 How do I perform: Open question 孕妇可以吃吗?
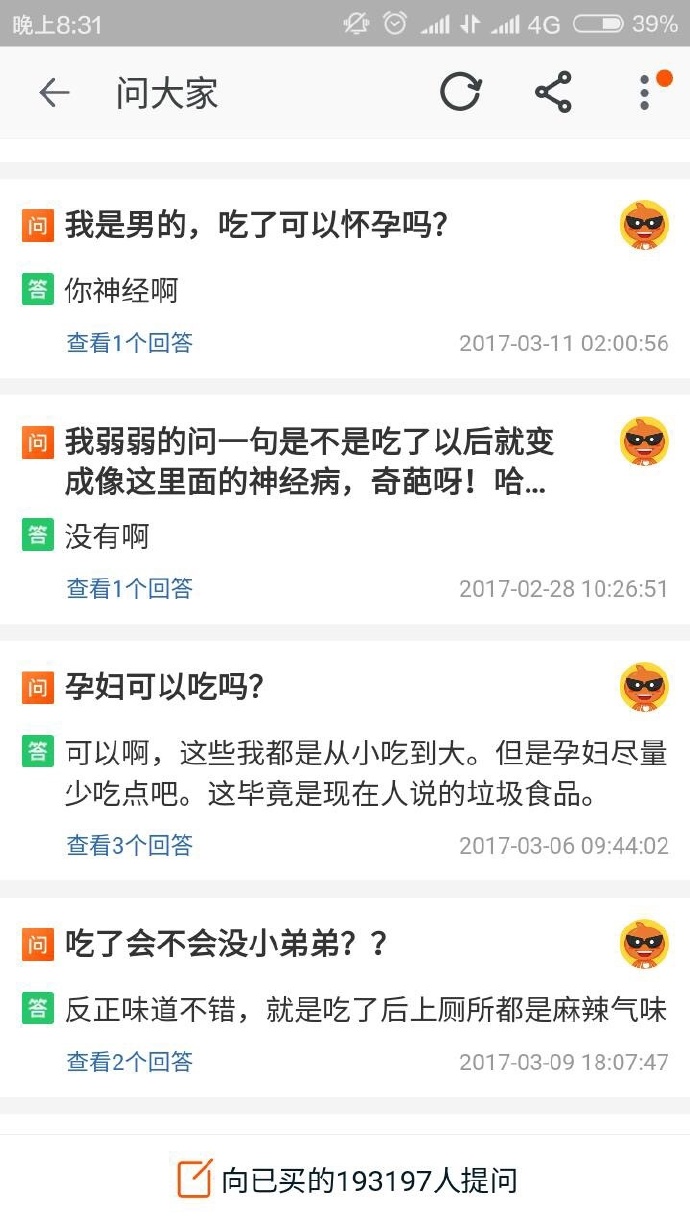tap(164, 687)
